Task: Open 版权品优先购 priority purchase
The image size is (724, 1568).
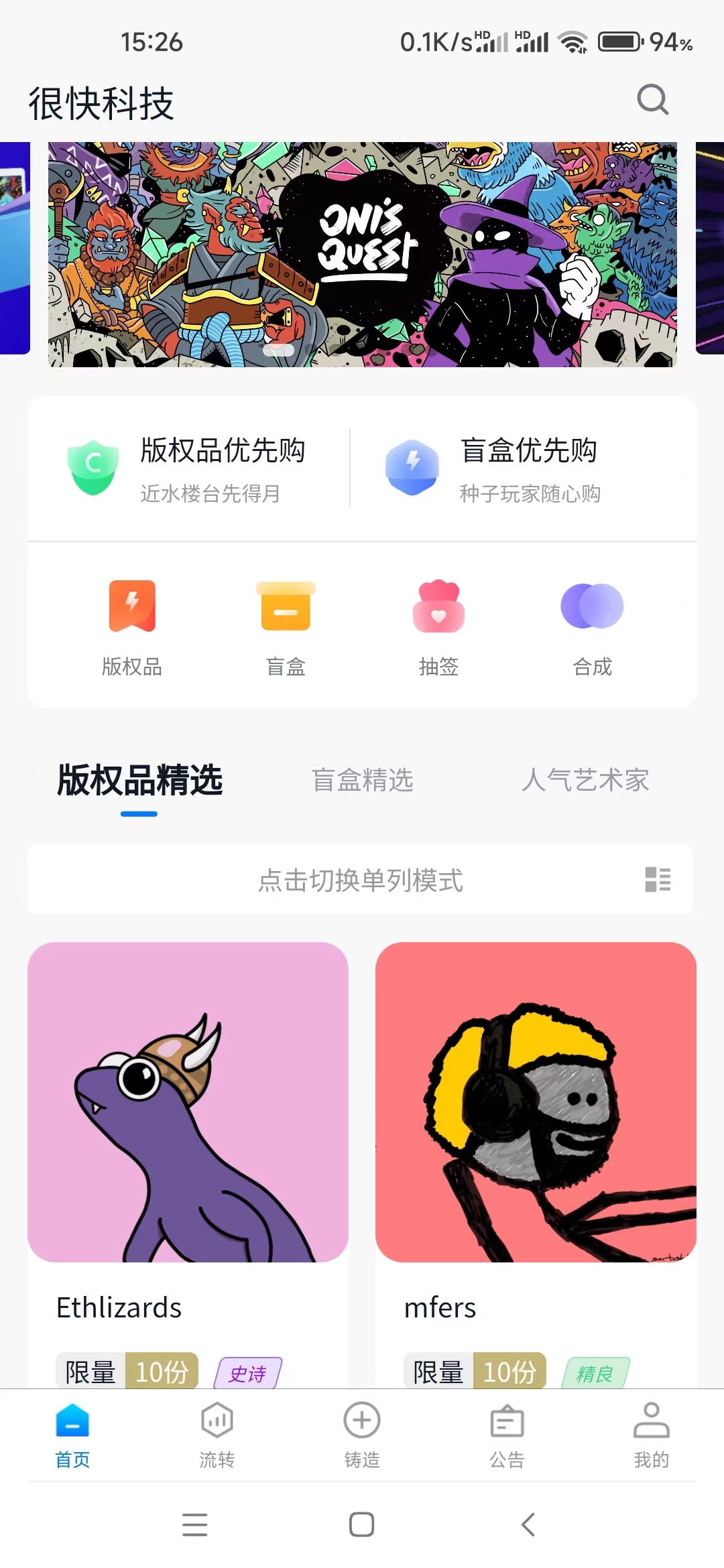Action: pyautogui.click(x=188, y=469)
